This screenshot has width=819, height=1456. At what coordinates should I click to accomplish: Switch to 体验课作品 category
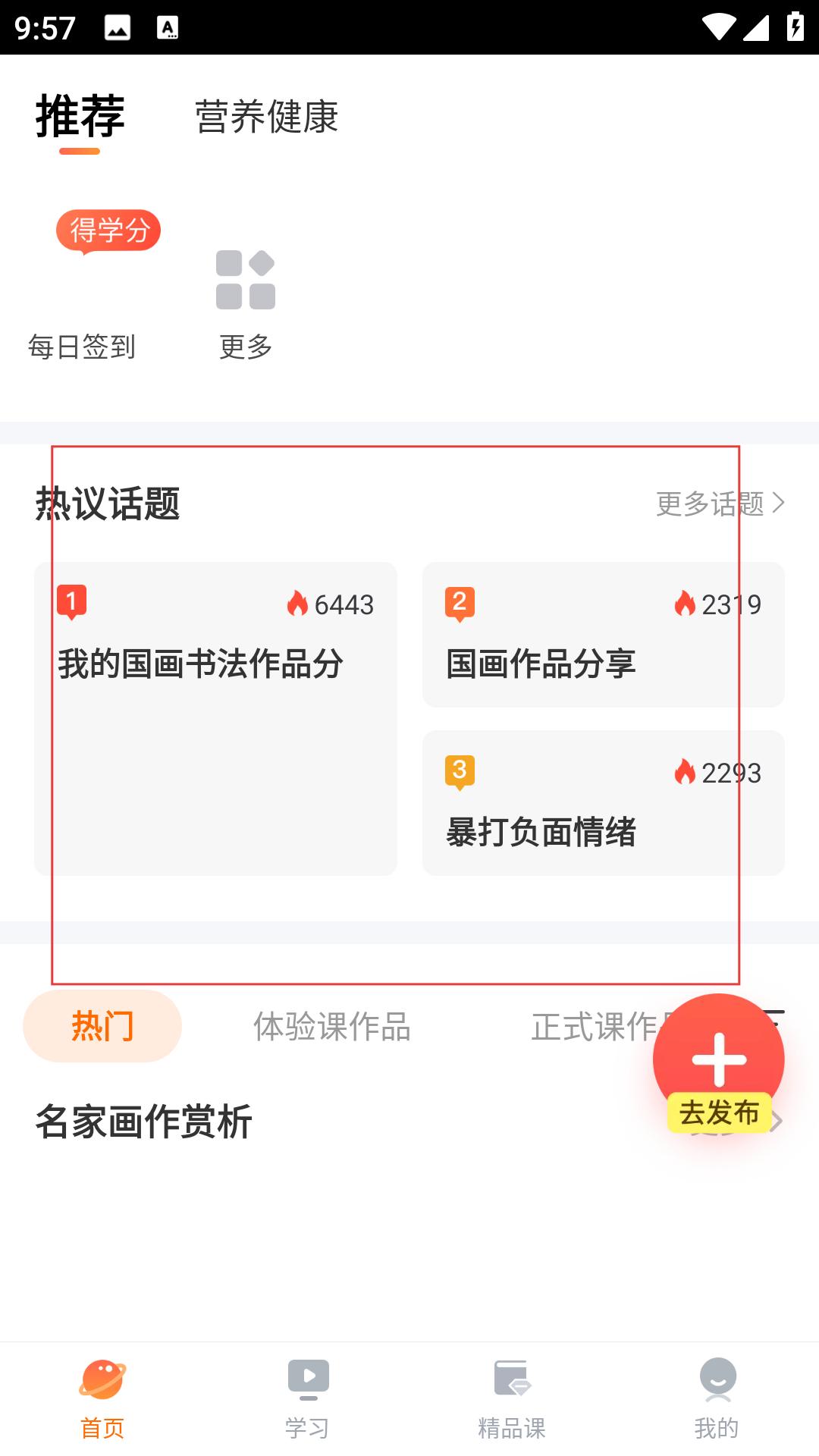[x=332, y=1026]
